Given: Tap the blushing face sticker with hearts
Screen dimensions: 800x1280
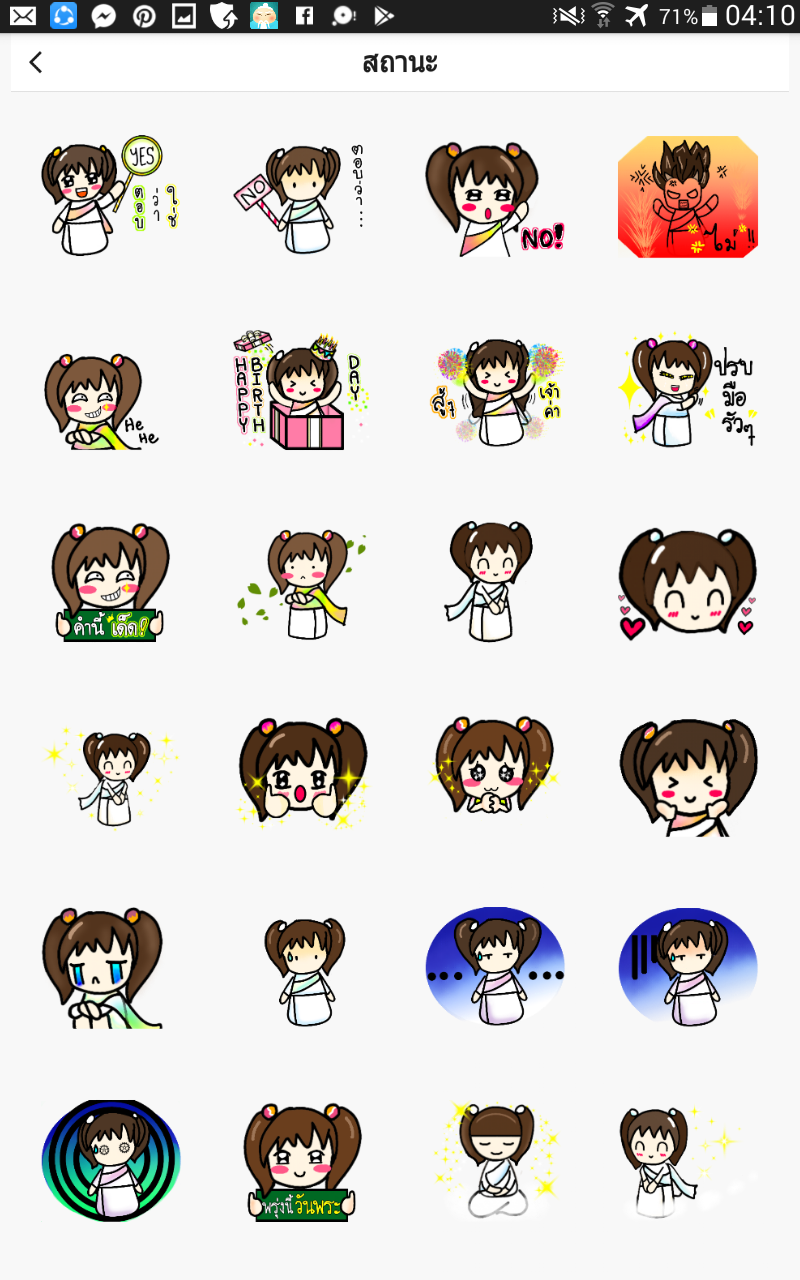Looking at the screenshot, I should 688,583.
